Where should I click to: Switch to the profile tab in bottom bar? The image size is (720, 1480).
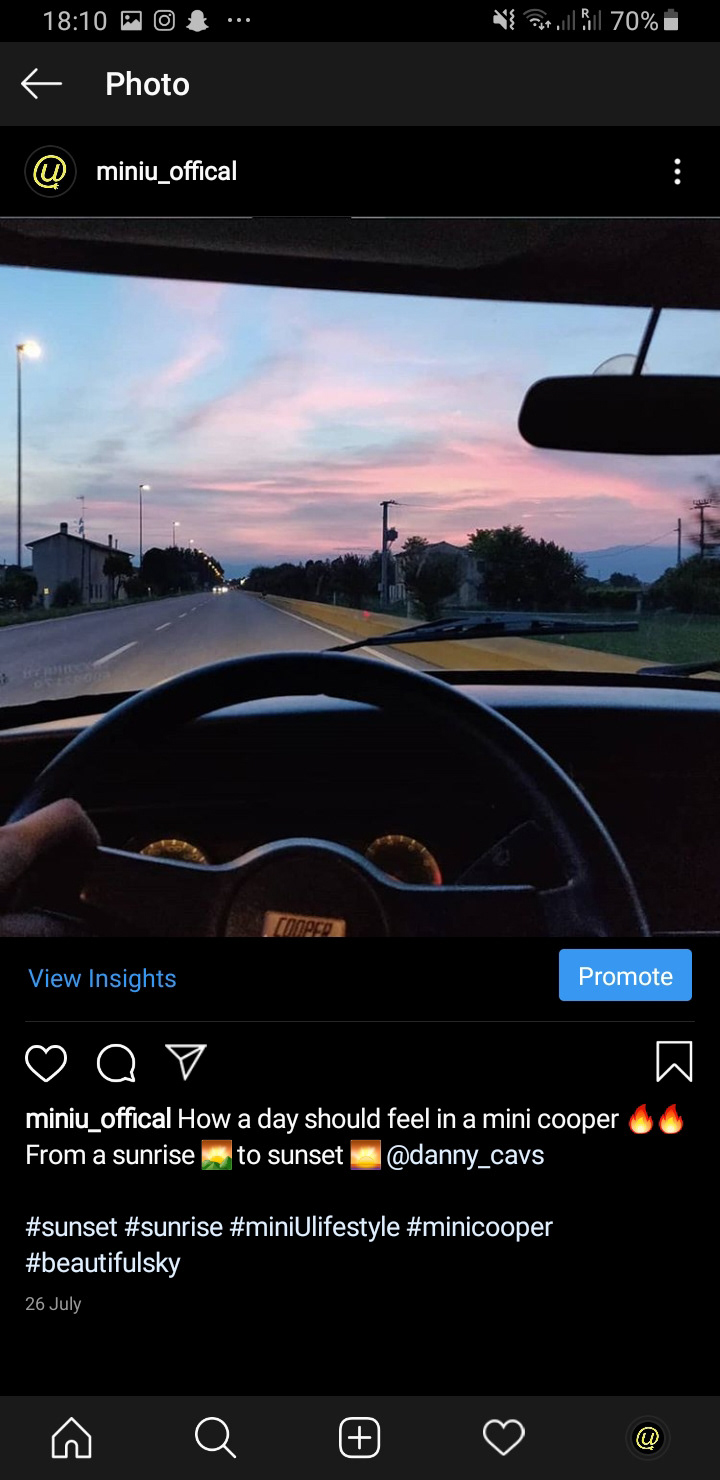647,1438
